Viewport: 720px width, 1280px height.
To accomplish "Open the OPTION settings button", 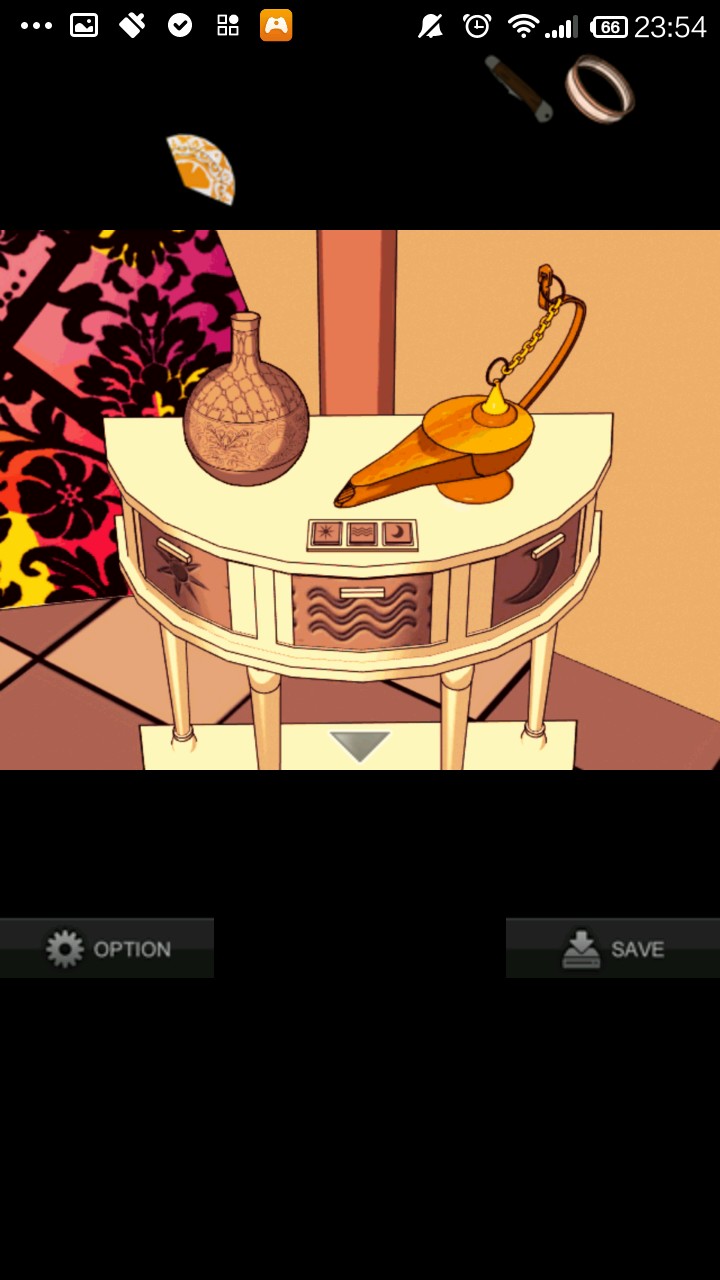I will tap(107, 948).
